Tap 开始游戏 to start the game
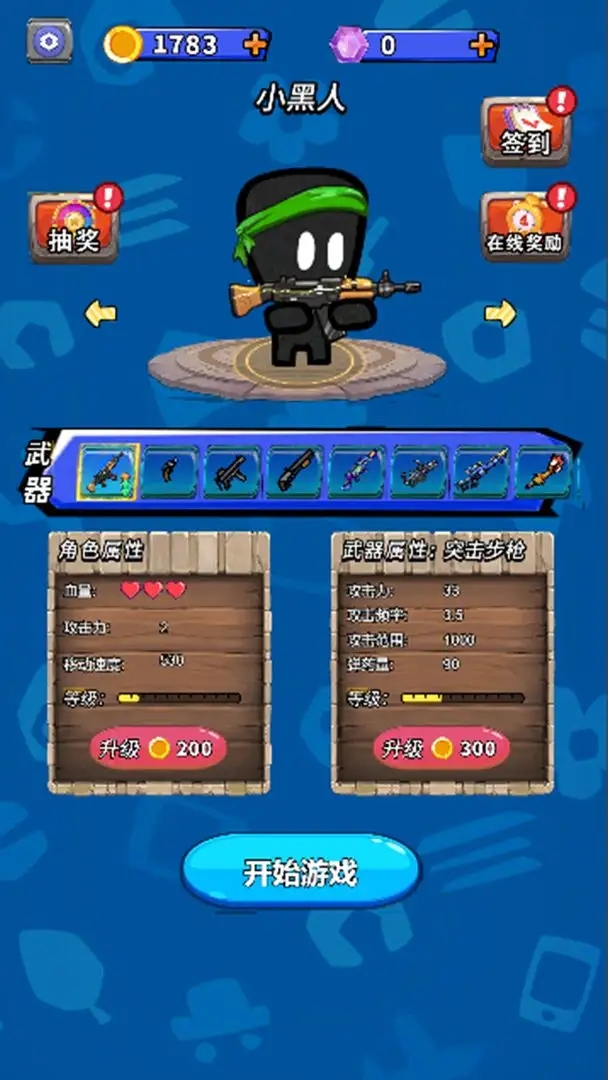The height and width of the screenshot is (1080, 608). pyautogui.click(x=301, y=873)
